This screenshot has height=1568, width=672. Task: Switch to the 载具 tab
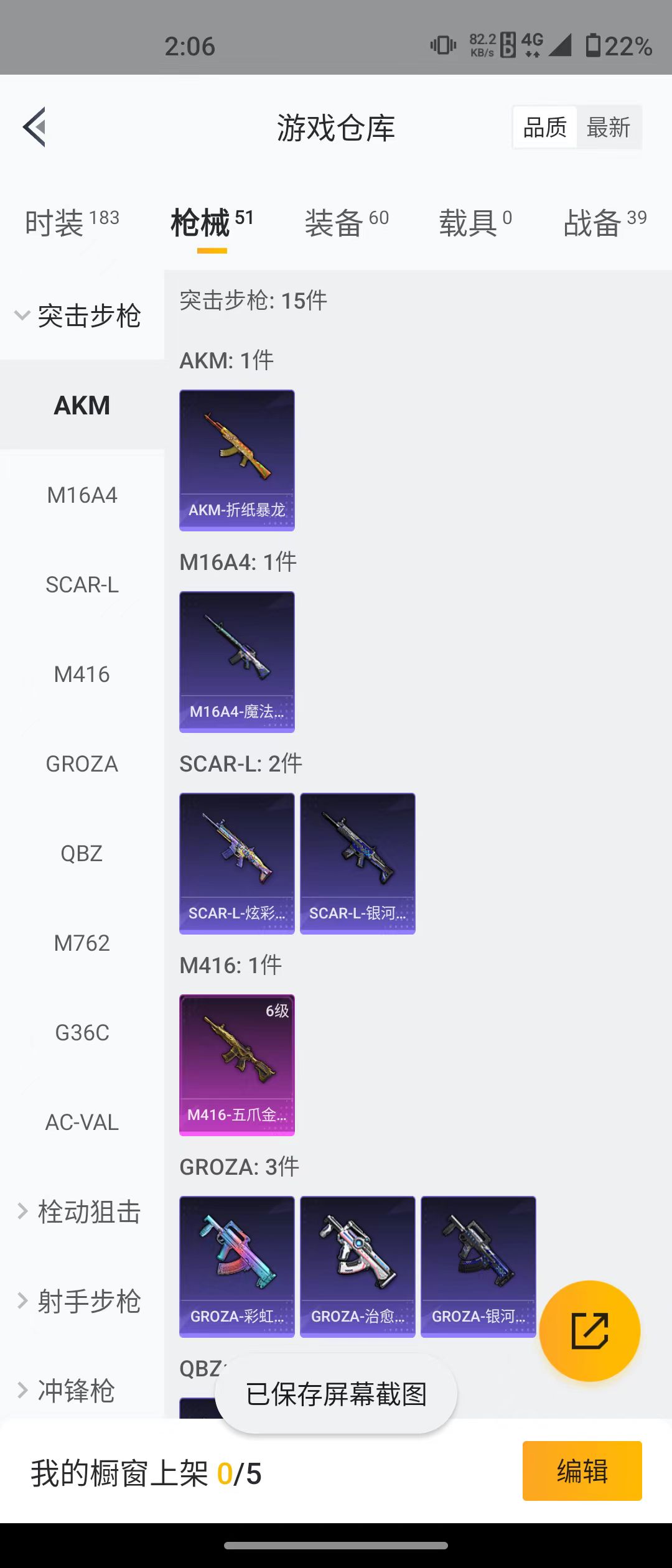(475, 223)
